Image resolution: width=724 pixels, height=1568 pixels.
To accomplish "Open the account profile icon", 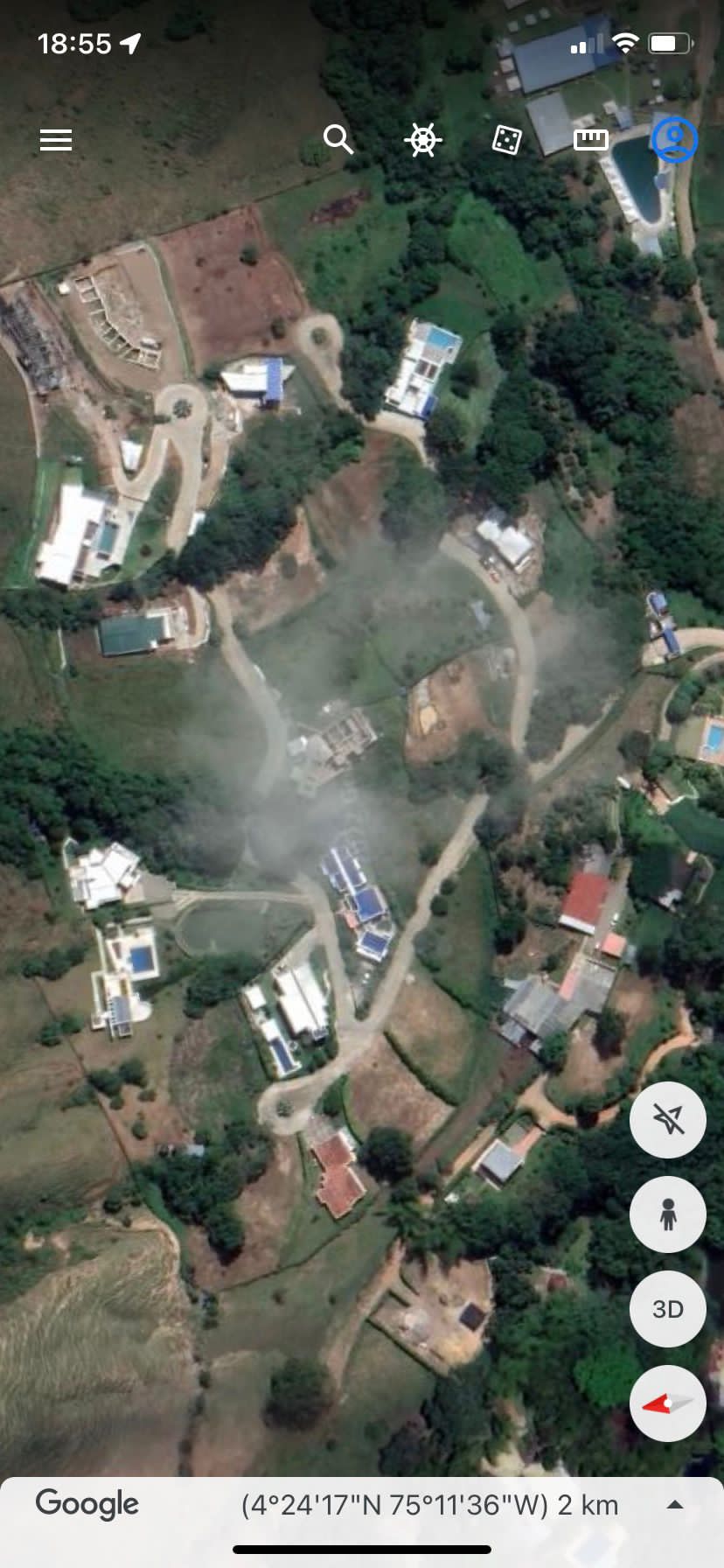I will coord(674,140).
